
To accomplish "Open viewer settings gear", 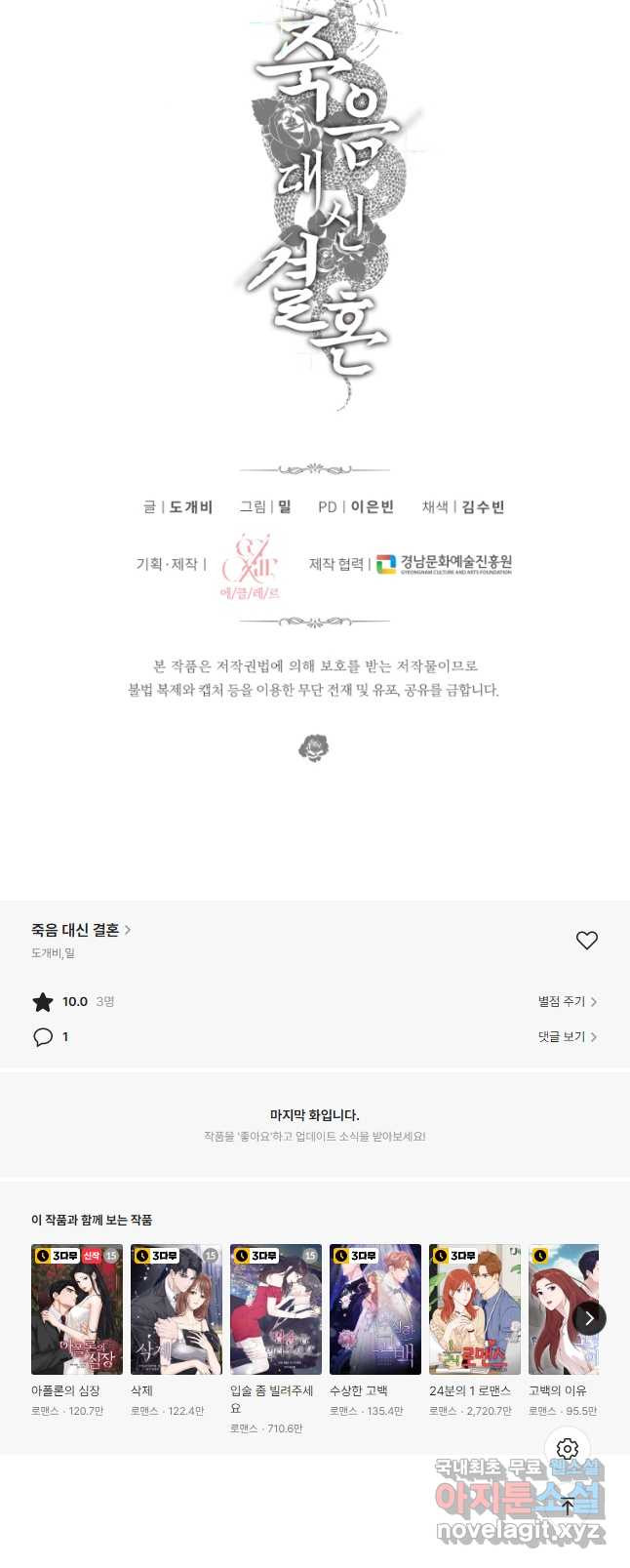I will coord(568,1449).
